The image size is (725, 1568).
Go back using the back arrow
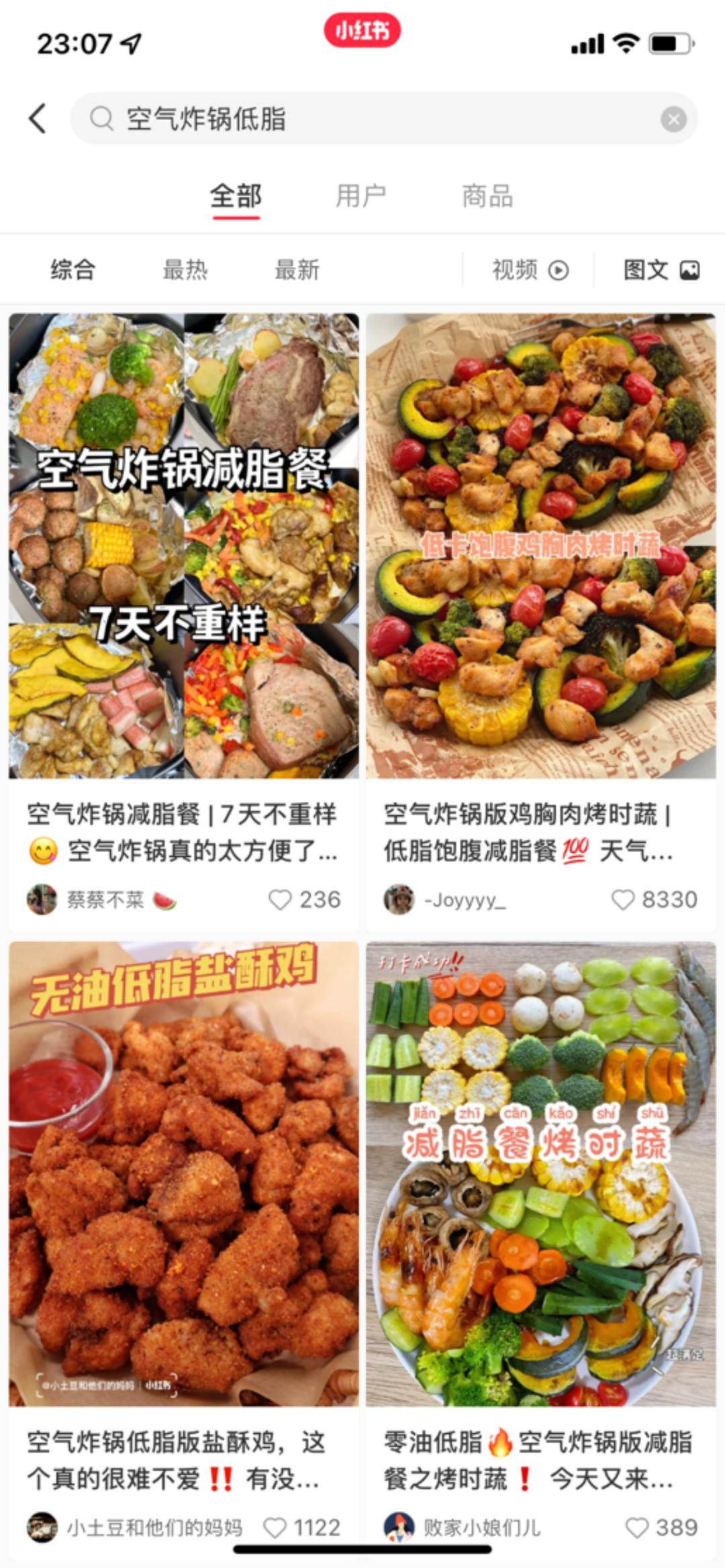click(x=38, y=119)
